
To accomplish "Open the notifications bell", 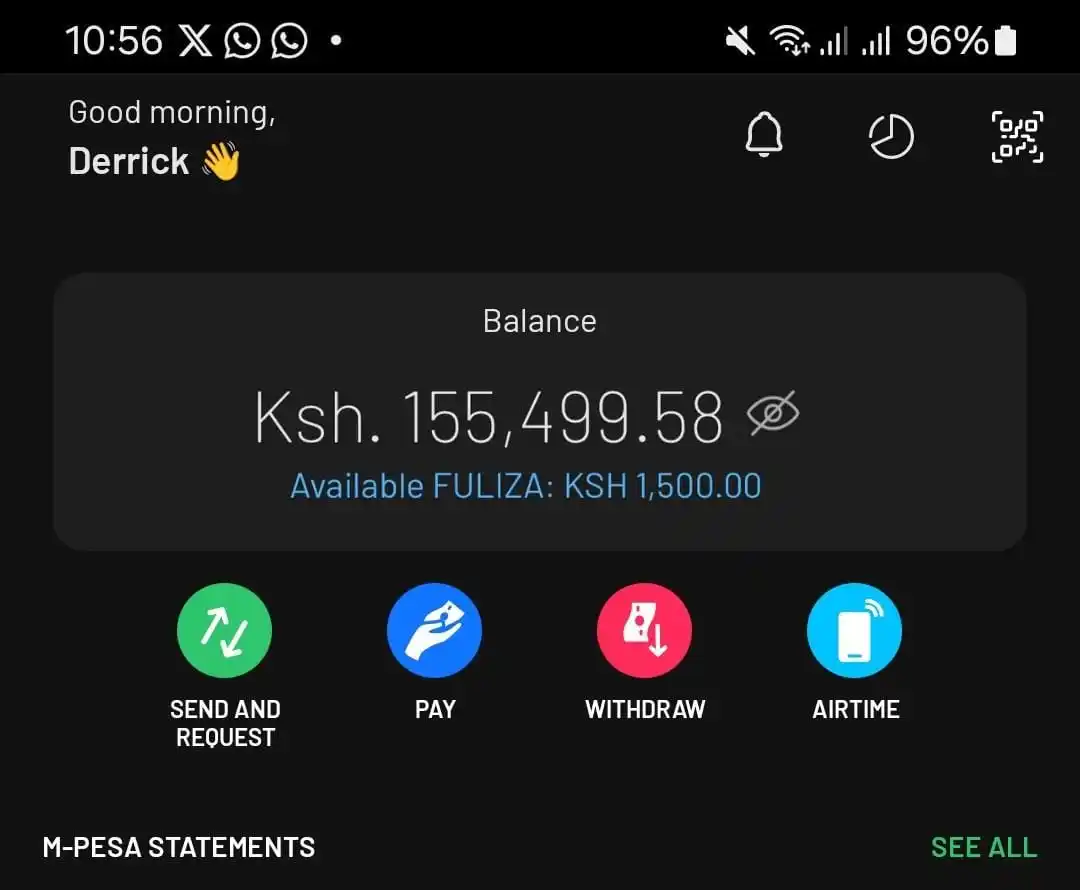I will point(764,135).
